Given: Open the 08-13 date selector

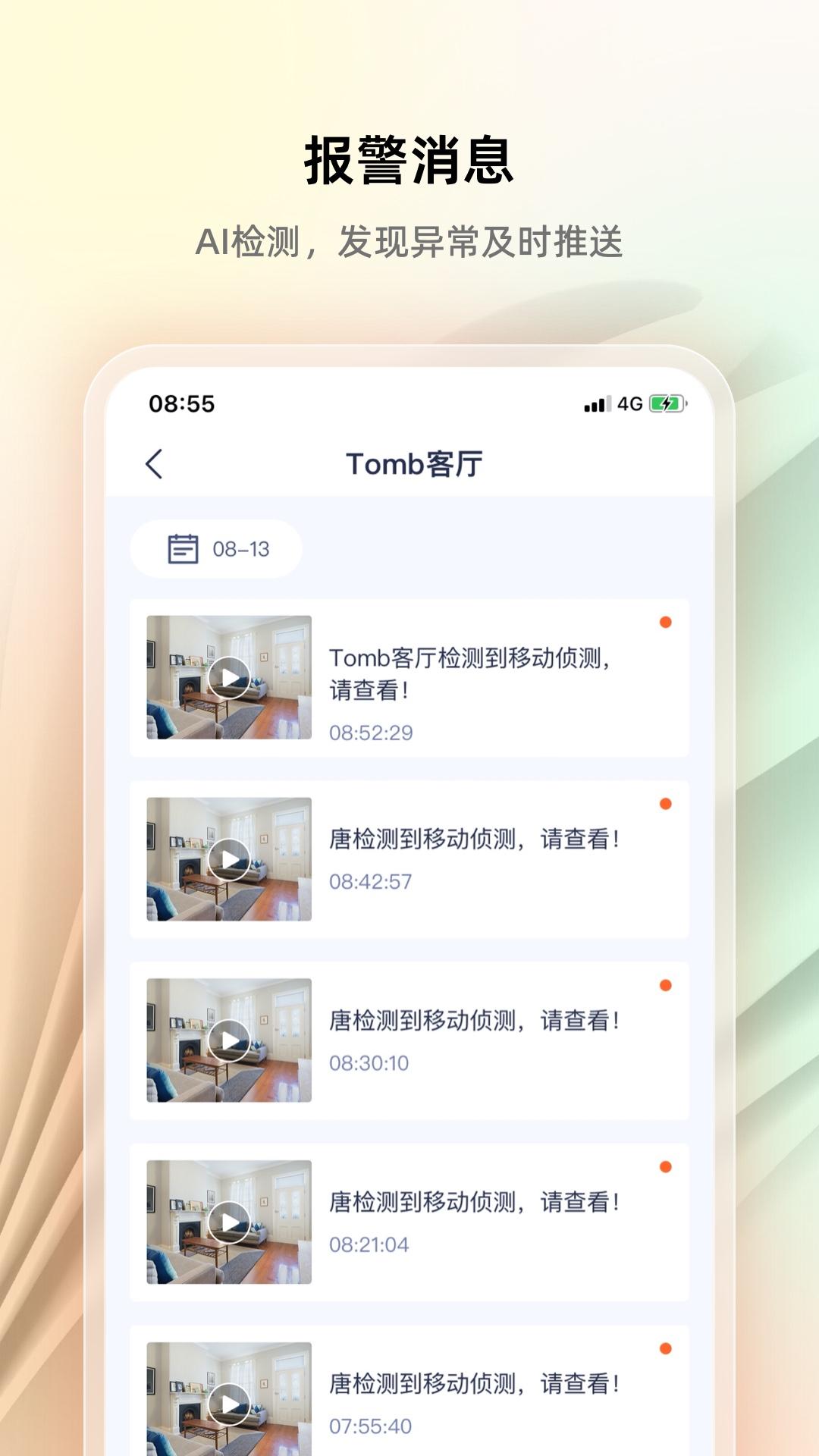Looking at the screenshot, I should point(216,548).
